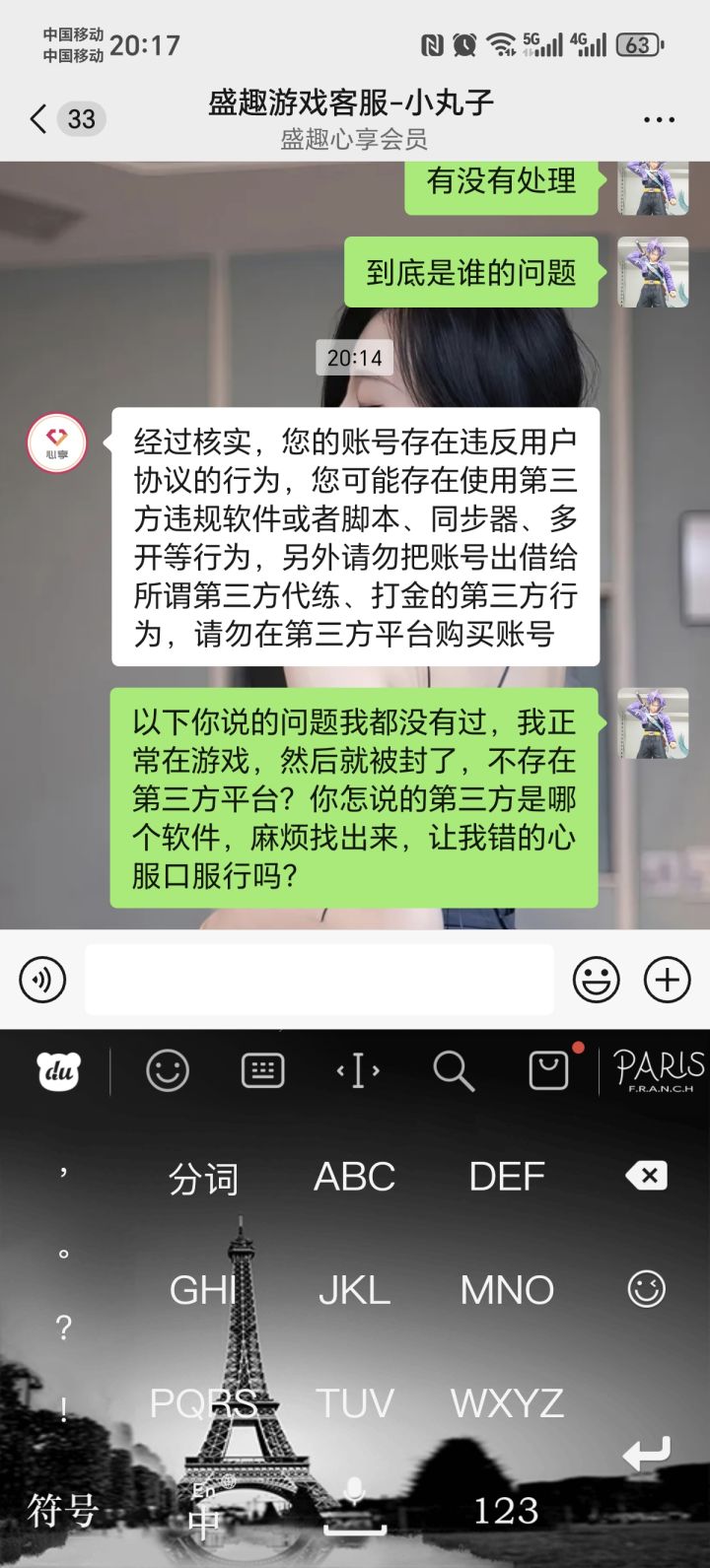710x1568 pixels.
Task: Activate the cursor text-editing tool
Action: (x=357, y=1071)
